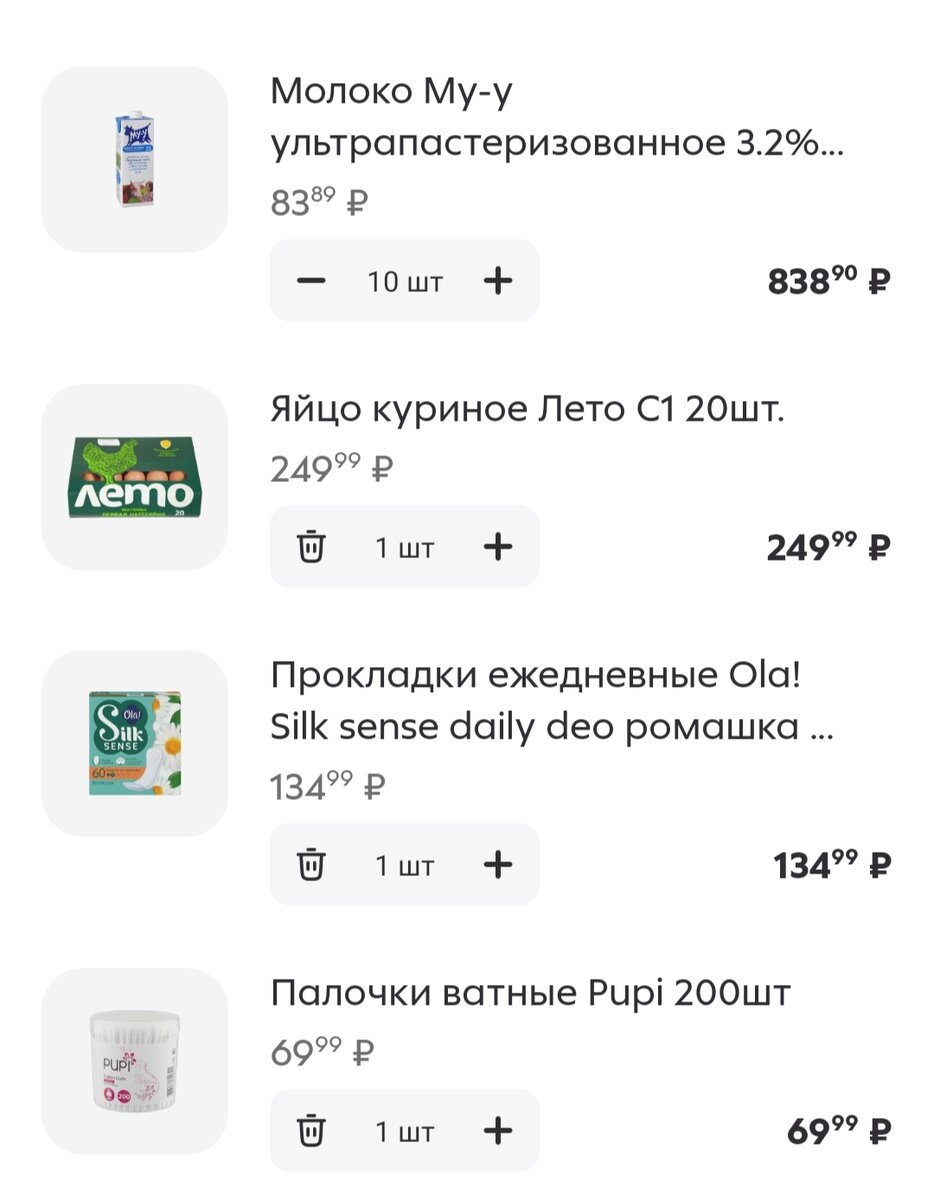Select the Pupi cotton swabs thumbnail
The height and width of the screenshot is (1200, 934).
tap(137, 1065)
